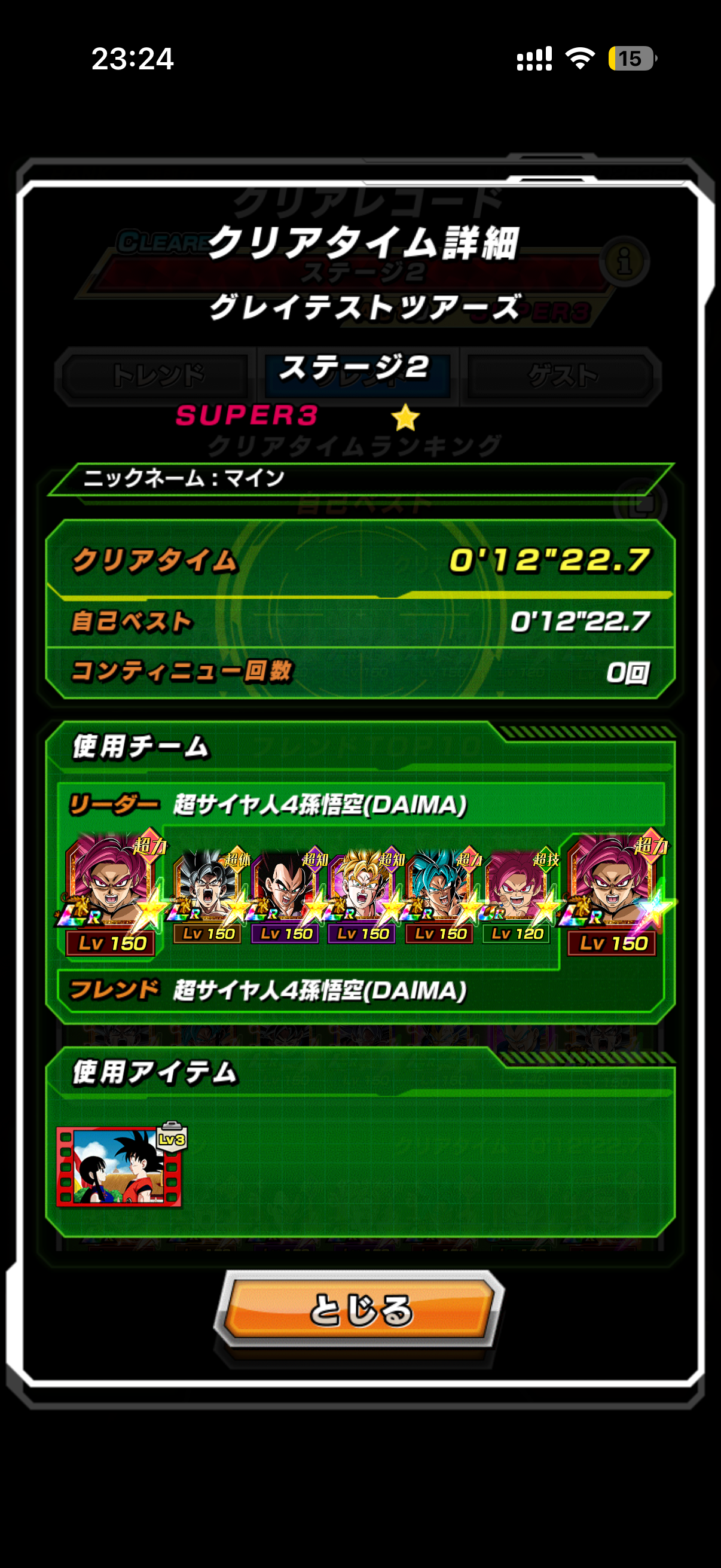Inspect the Lv3 support item used
The width and height of the screenshot is (721, 1568).
(120, 1165)
